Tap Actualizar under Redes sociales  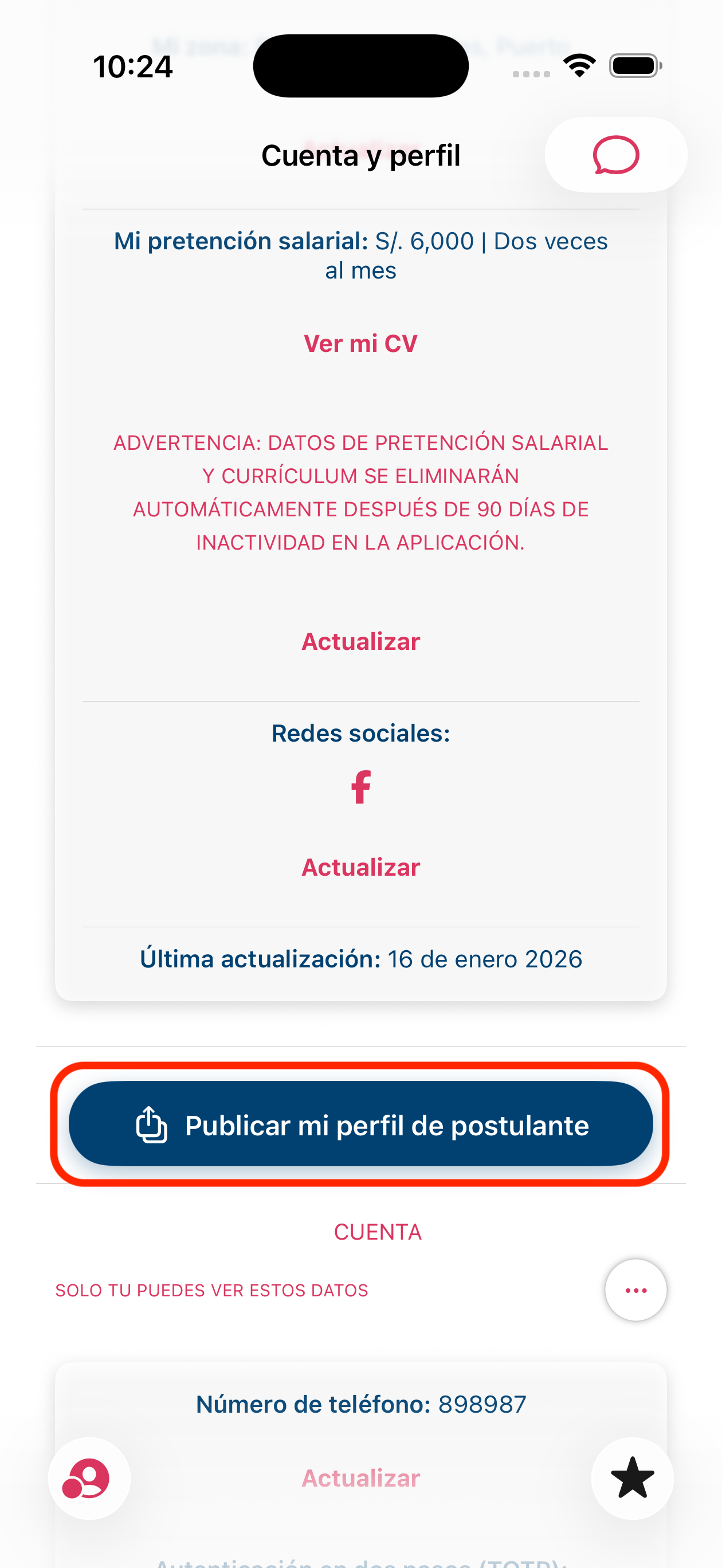tap(360, 868)
